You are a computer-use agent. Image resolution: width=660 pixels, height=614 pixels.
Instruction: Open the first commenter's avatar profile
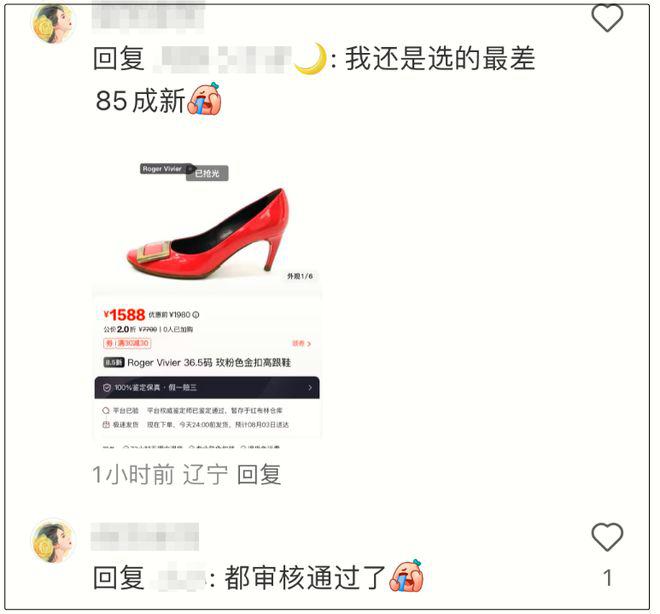pos(53,23)
